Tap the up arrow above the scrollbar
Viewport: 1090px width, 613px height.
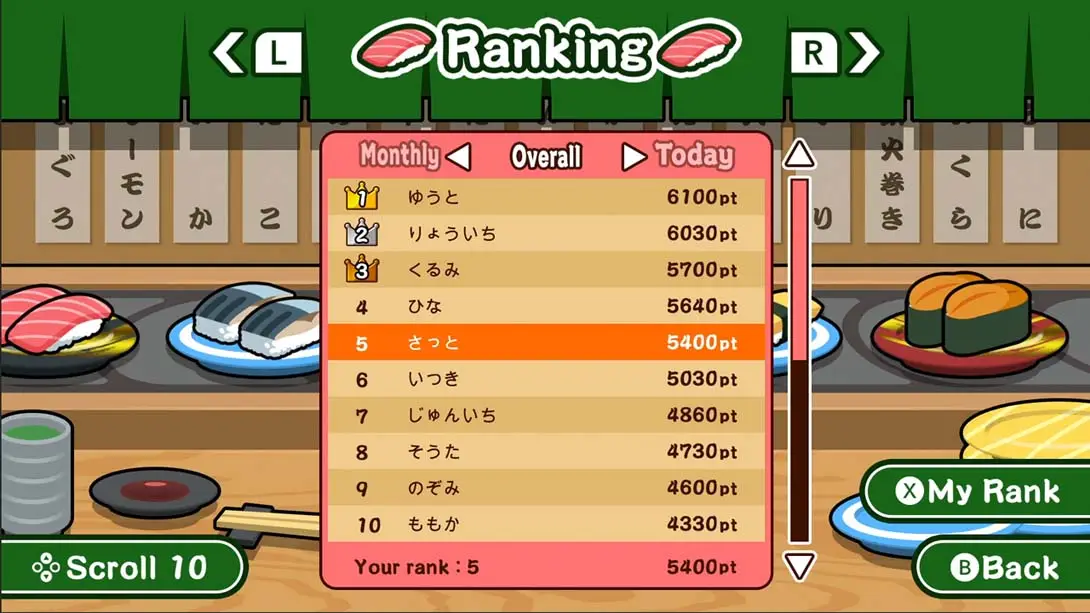point(799,155)
